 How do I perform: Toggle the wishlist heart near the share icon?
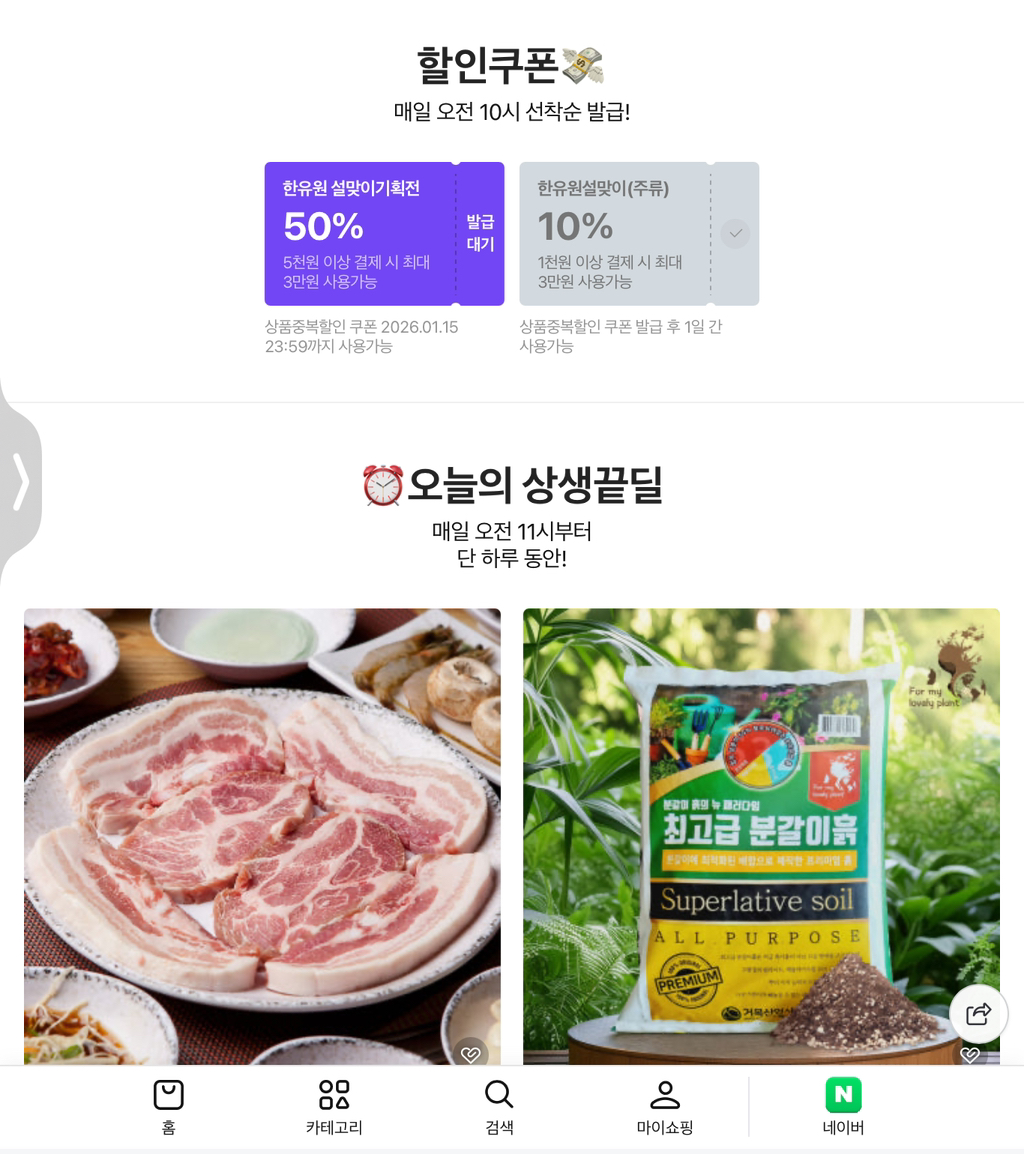click(x=967, y=1053)
